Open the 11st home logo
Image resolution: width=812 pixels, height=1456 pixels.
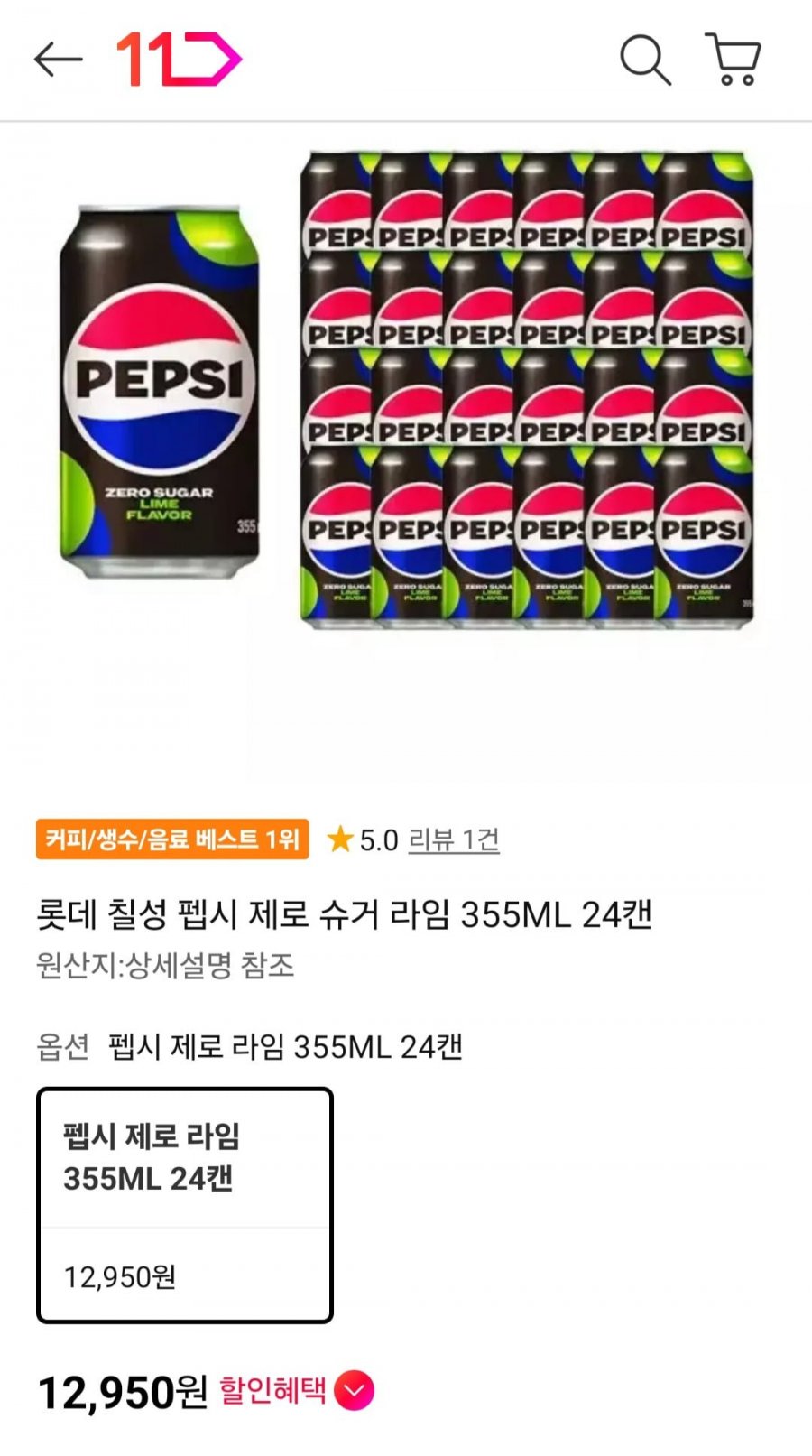[x=179, y=60]
